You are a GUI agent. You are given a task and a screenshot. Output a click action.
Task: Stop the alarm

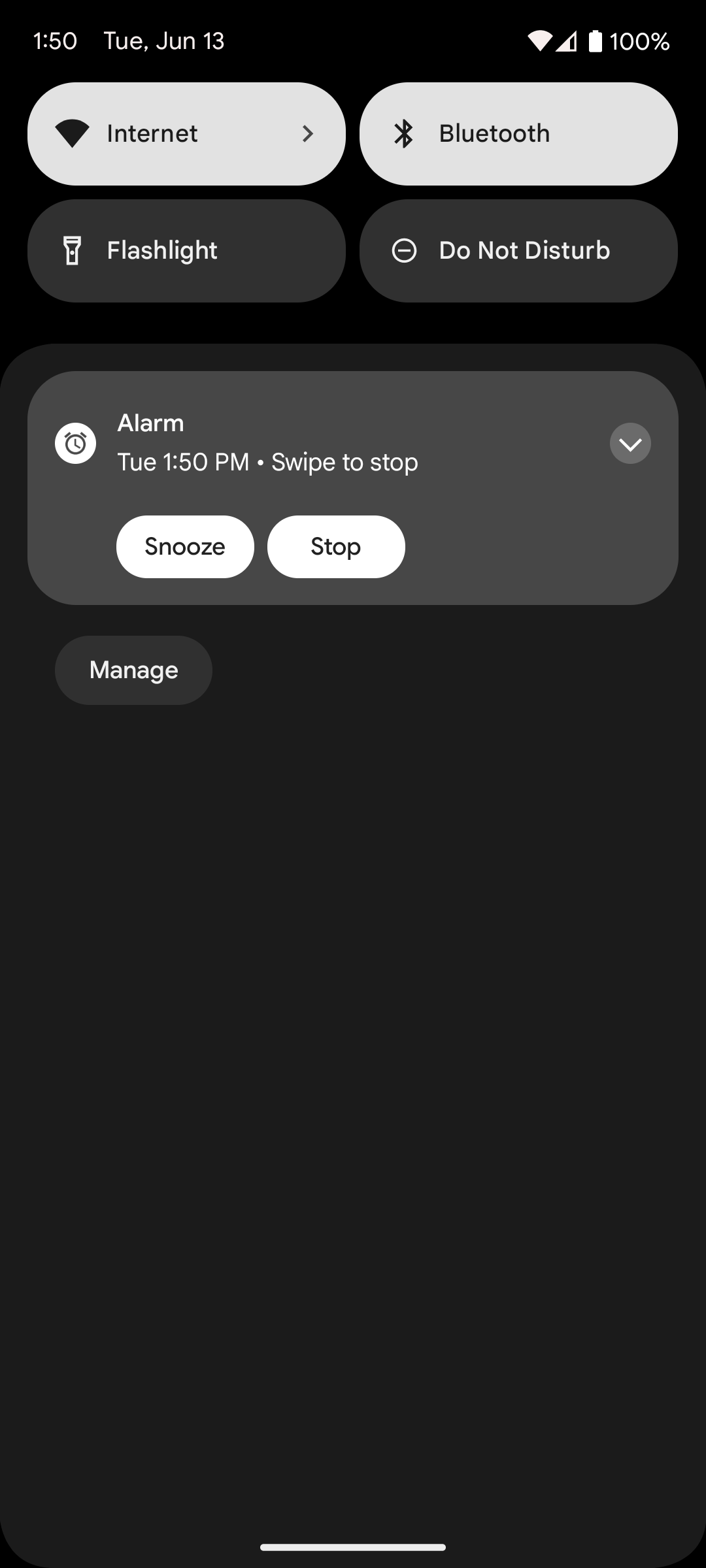coord(336,547)
